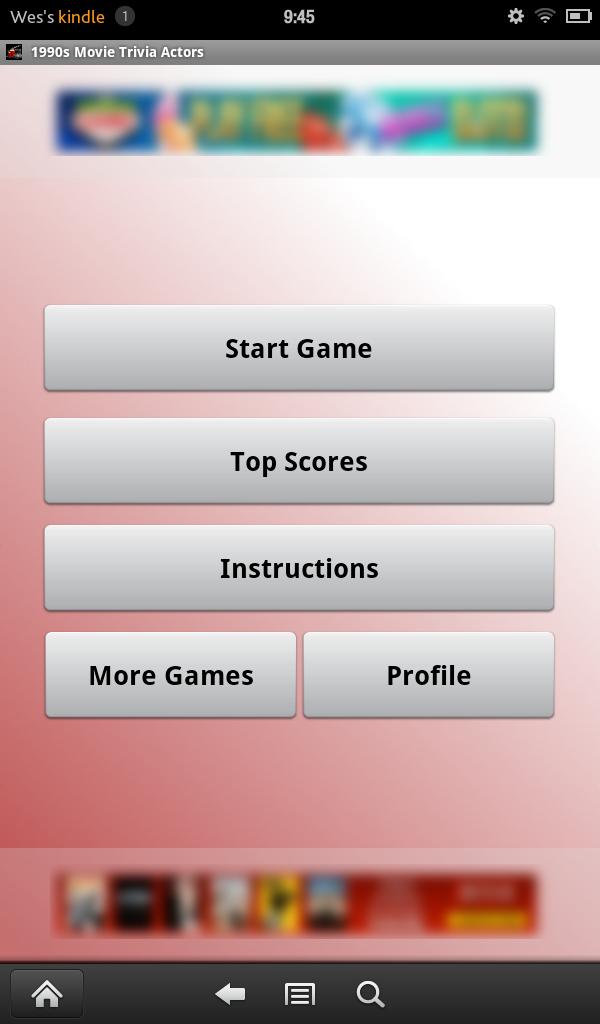600x1024 pixels.
Task: Open the top banner advertisement
Action: (299, 121)
